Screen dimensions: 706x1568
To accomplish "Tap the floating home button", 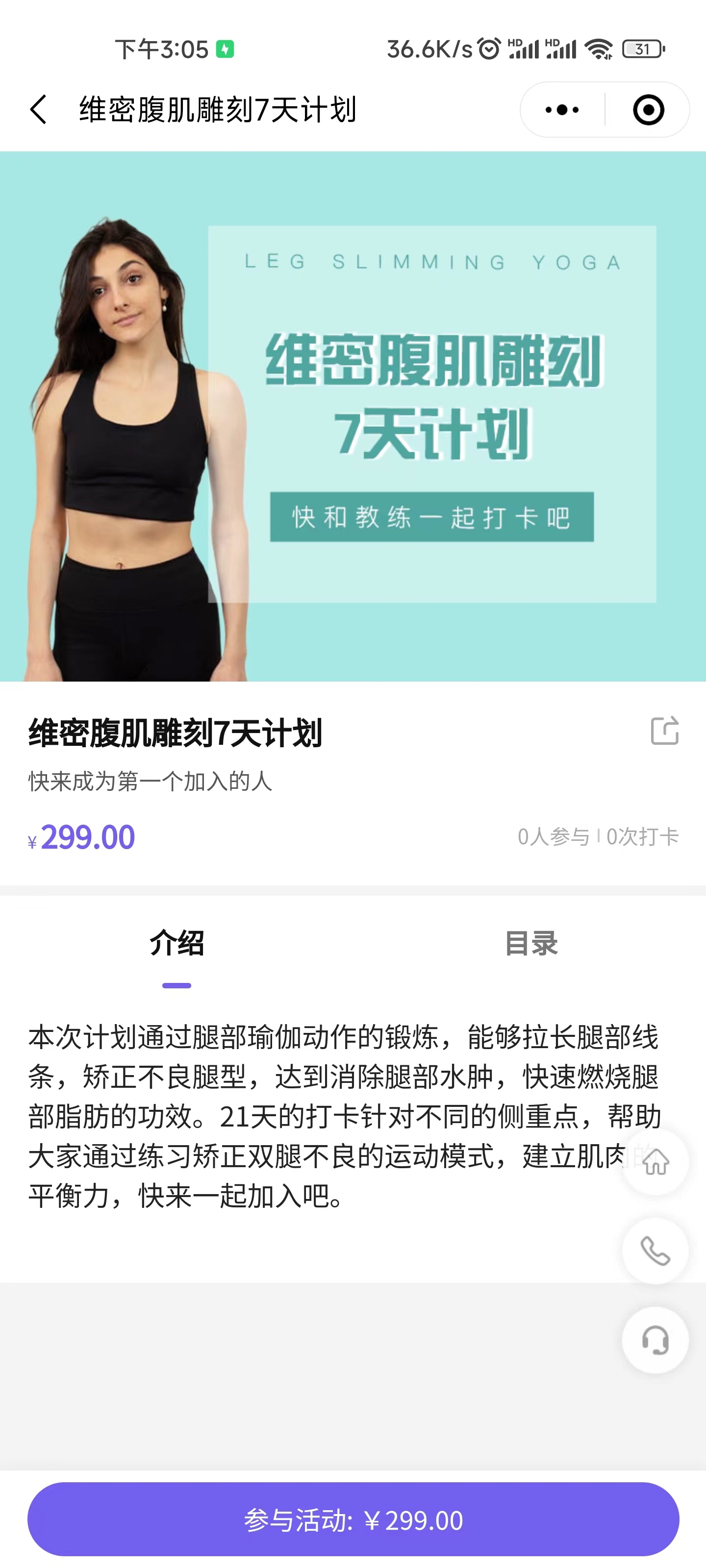I will click(x=656, y=1162).
